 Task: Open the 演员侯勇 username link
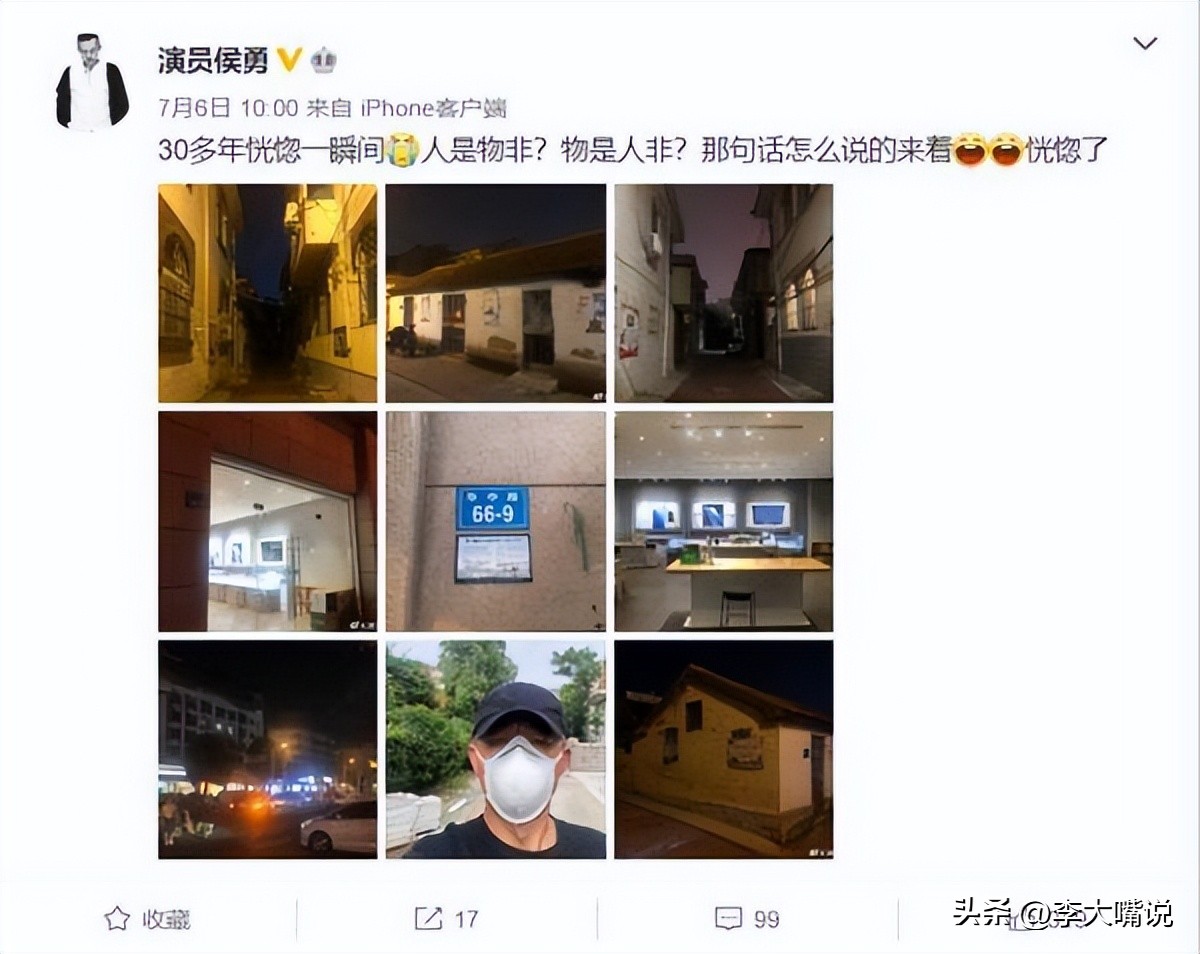tap(213, 61)
